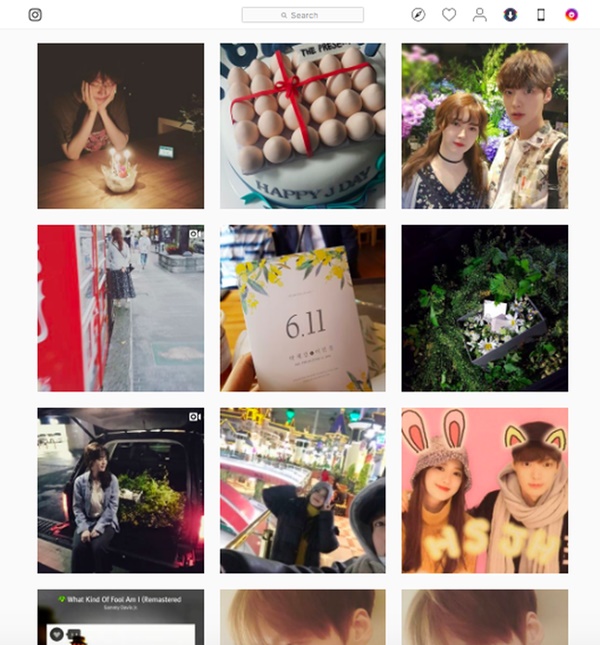Open the Explore compass icon
Viewport: 600px width, 645px height.
tap(418, 15)
